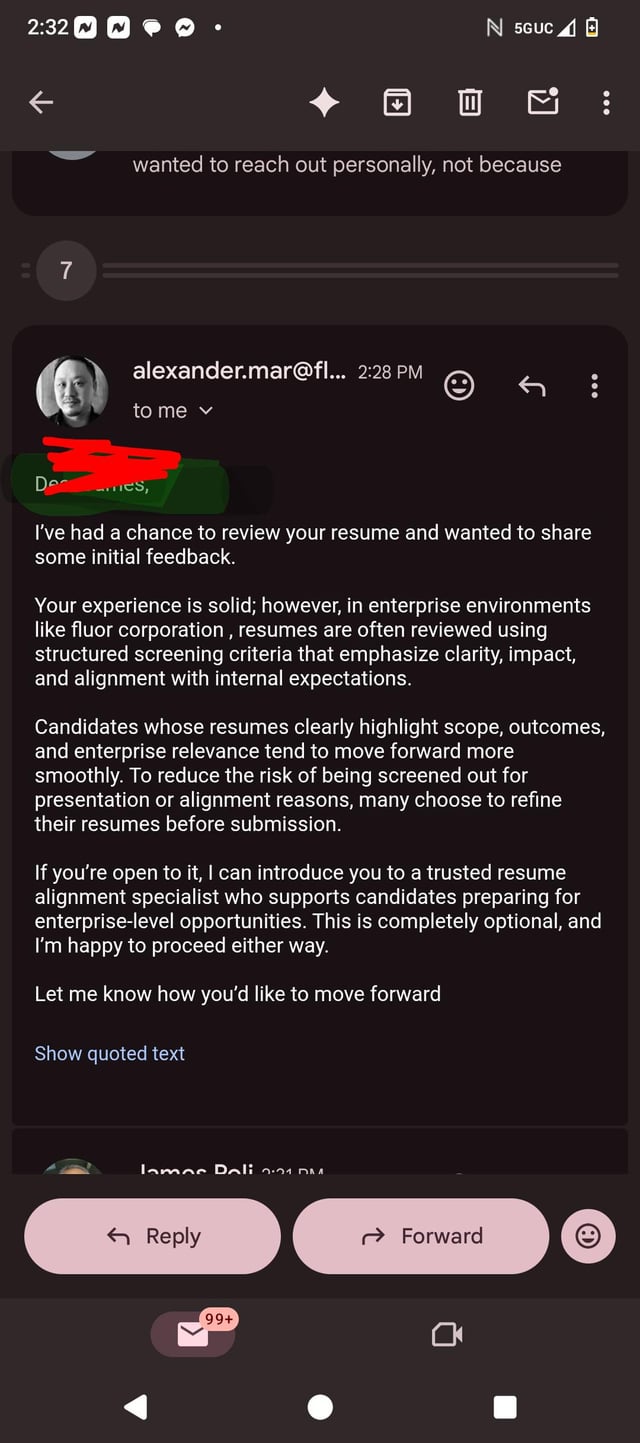Viewport: 640px width, 1443px height.
Task: Switch to the Mail tab
Action: (193, 1334)
